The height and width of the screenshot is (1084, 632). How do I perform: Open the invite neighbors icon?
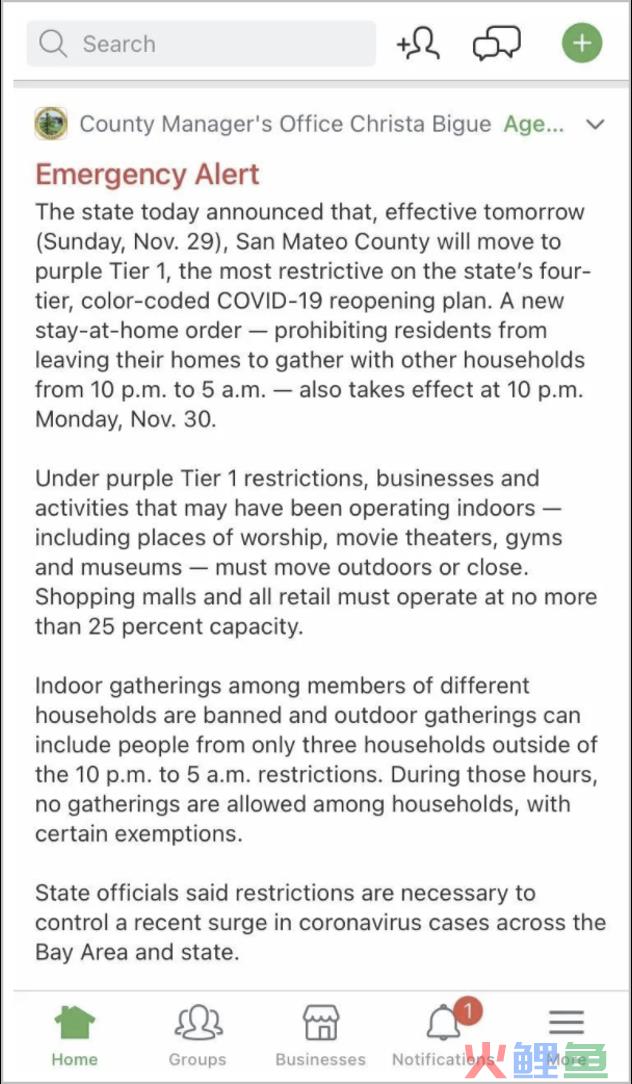click(418, 44)
